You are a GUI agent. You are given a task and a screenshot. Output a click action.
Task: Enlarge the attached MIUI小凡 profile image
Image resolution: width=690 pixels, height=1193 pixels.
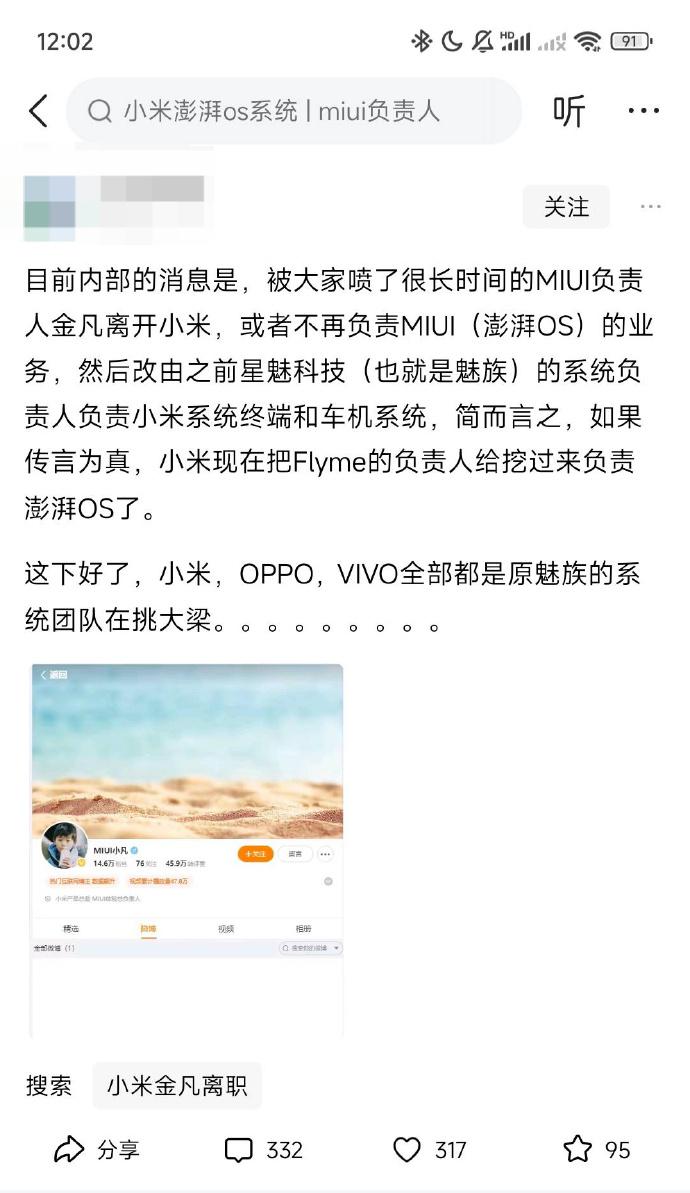pyautogui.click(x=187, y=850)
